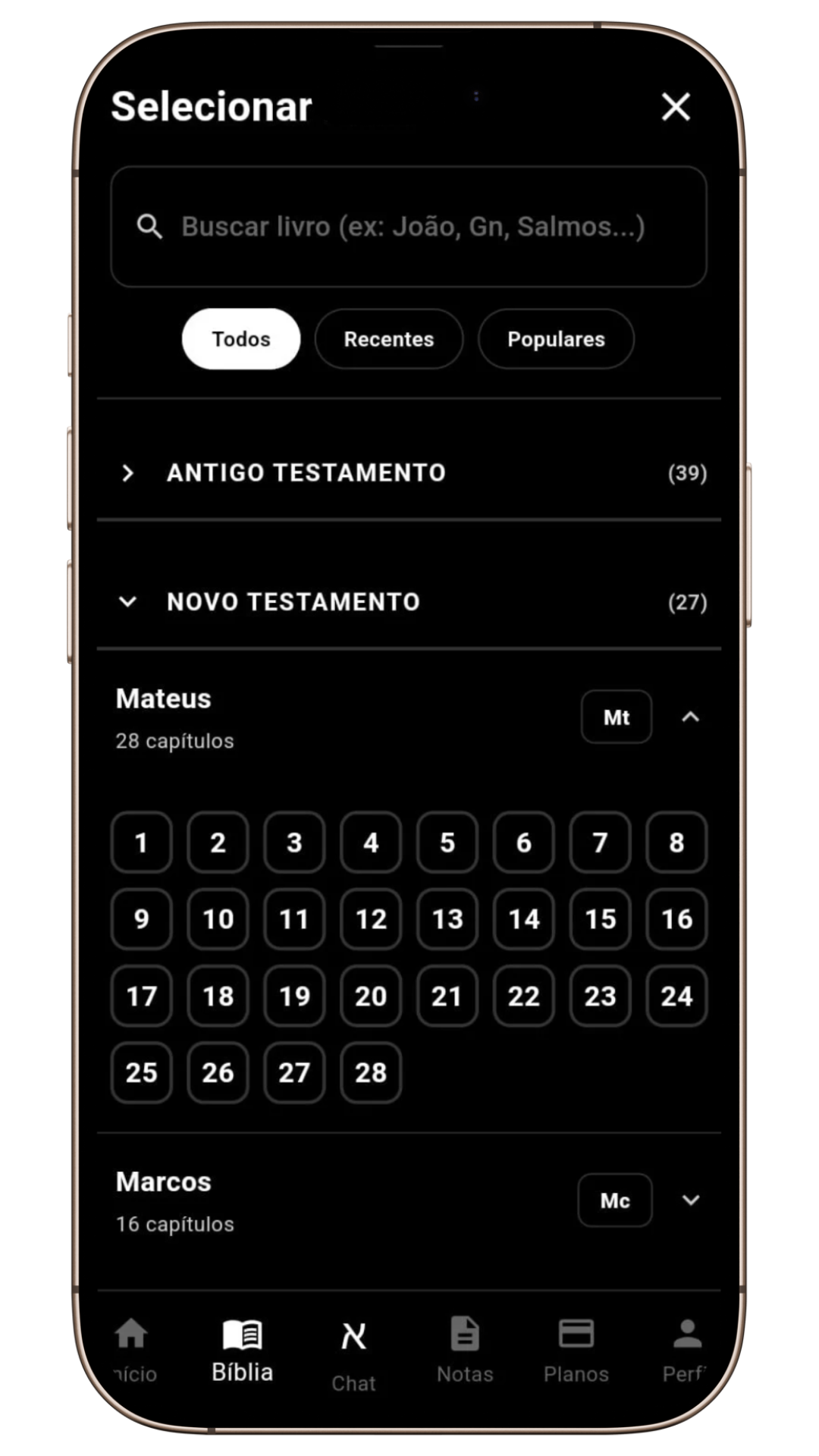819x1456 pixels.
Task: Open Mateus chapter 5
Action: click(447, 843)
